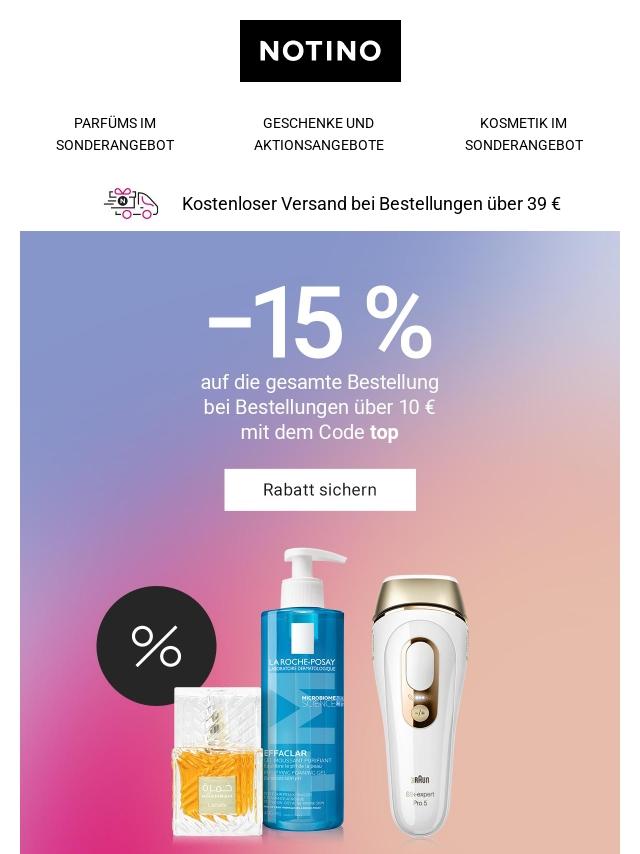This screenshot has height=854, width=640.
Task: Tap the Rabatt sichern button
Action: click(320, 490)
